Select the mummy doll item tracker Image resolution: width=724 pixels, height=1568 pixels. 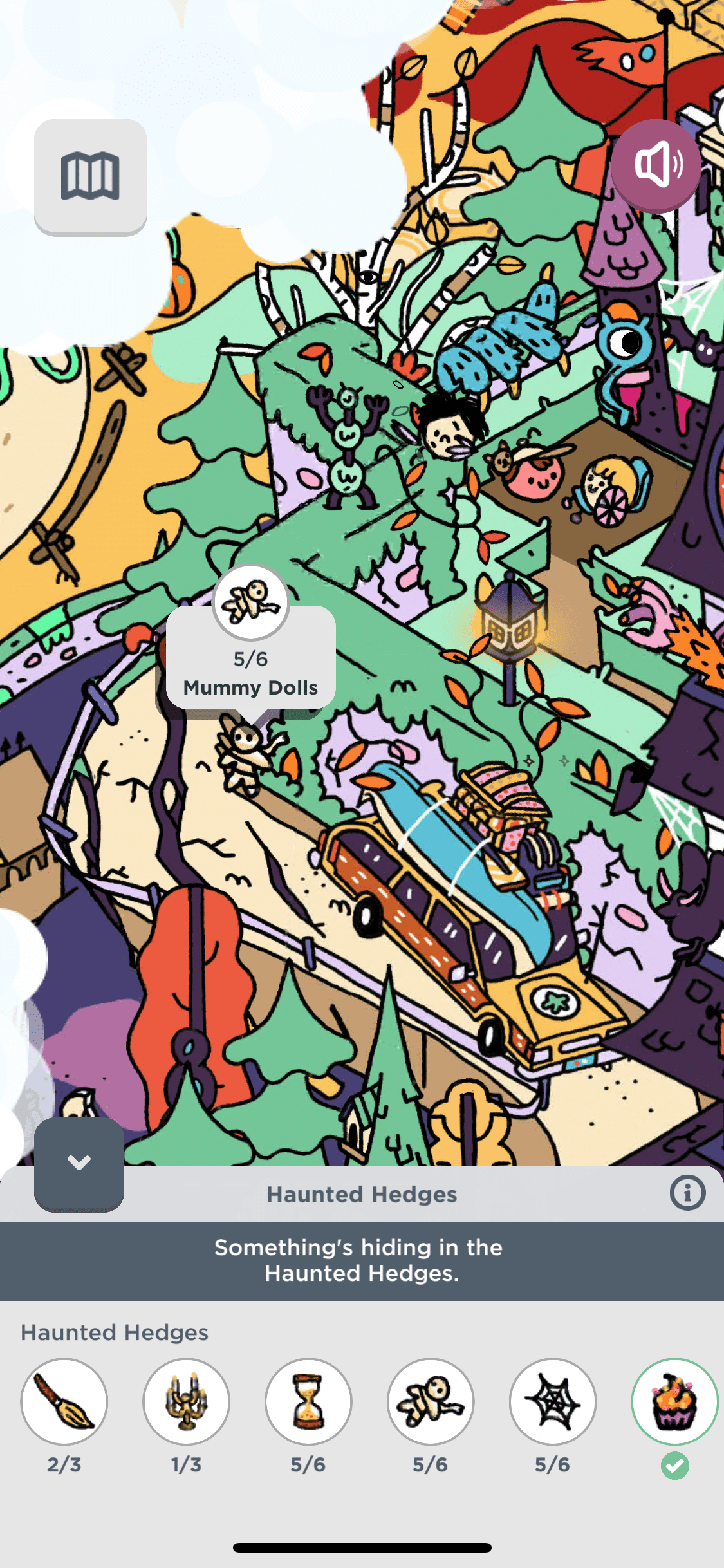431,1402
